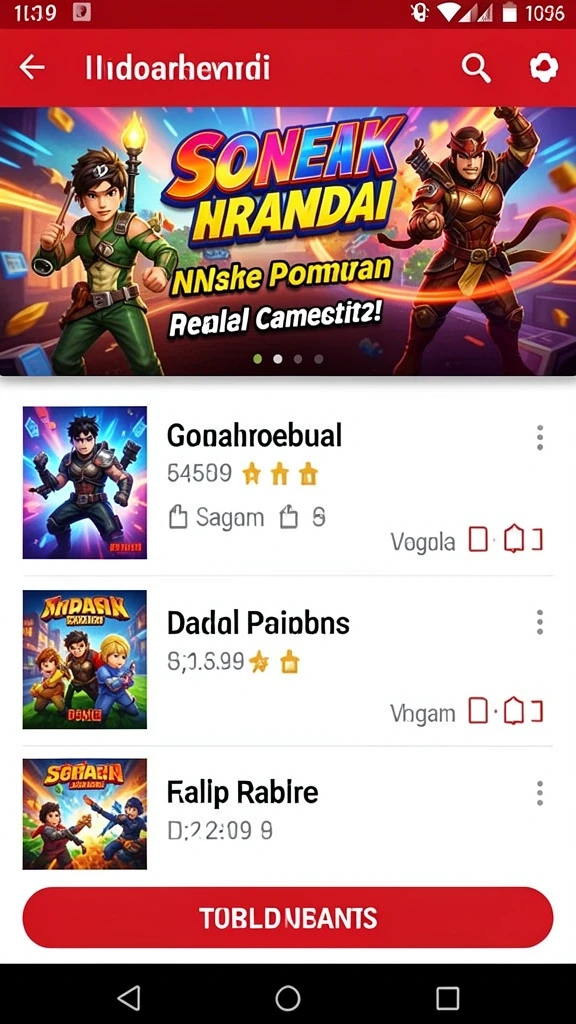Open overflow menu for Gonahroebual
The height and width of the screenshot is (1024, 576).
click(539, 438)
